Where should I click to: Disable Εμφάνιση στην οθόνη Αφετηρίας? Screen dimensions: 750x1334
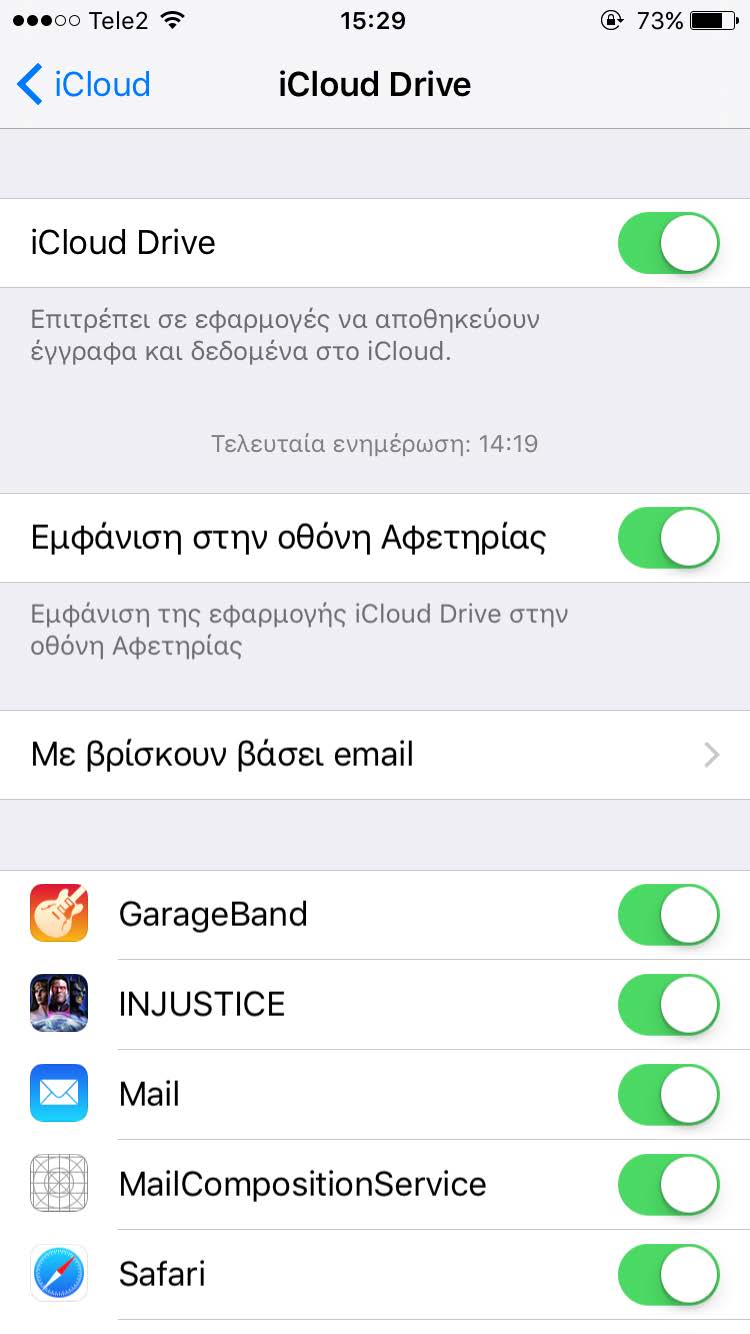point(668,538)
